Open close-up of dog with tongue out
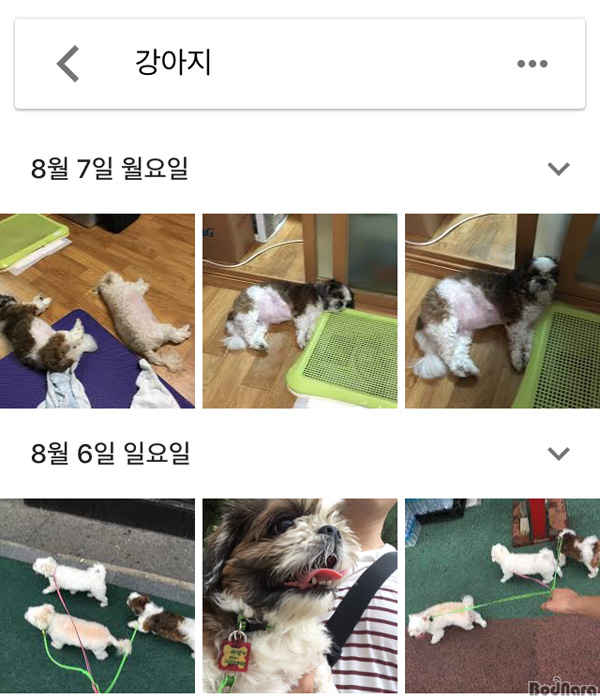This screenshot has height=699, width=600. pos(300,596)
